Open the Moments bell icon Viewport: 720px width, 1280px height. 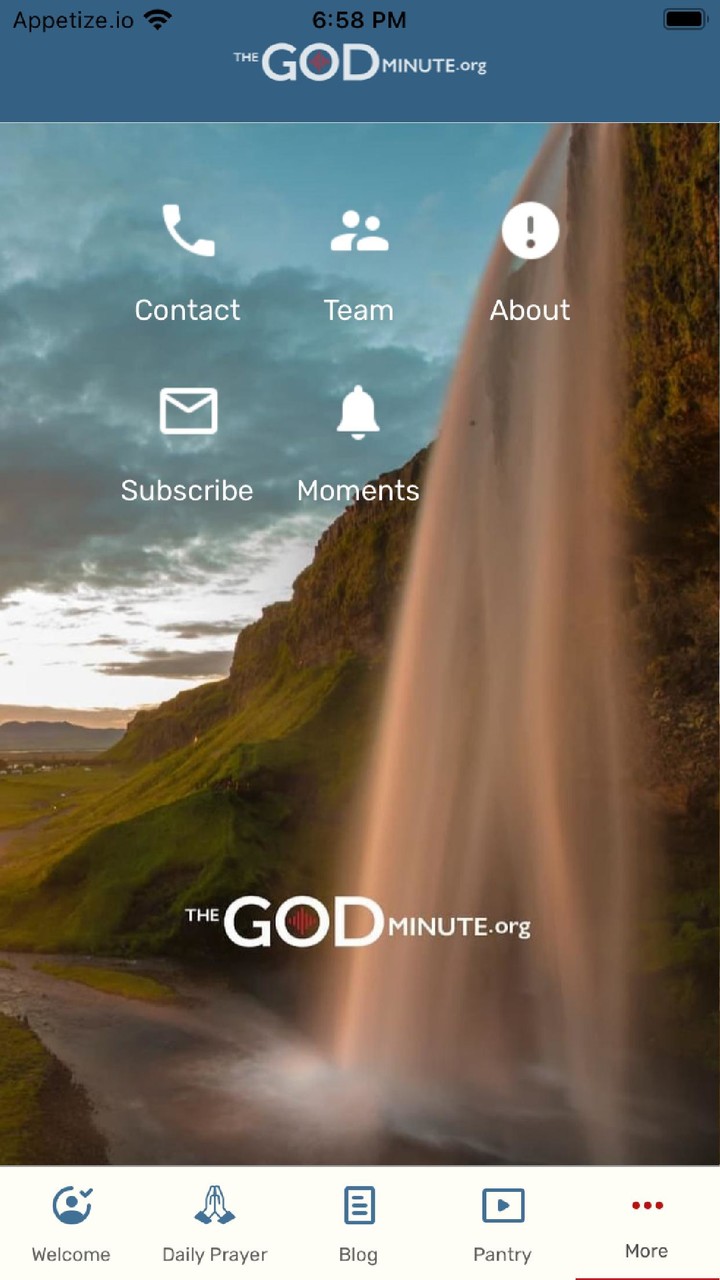point(358,410)
